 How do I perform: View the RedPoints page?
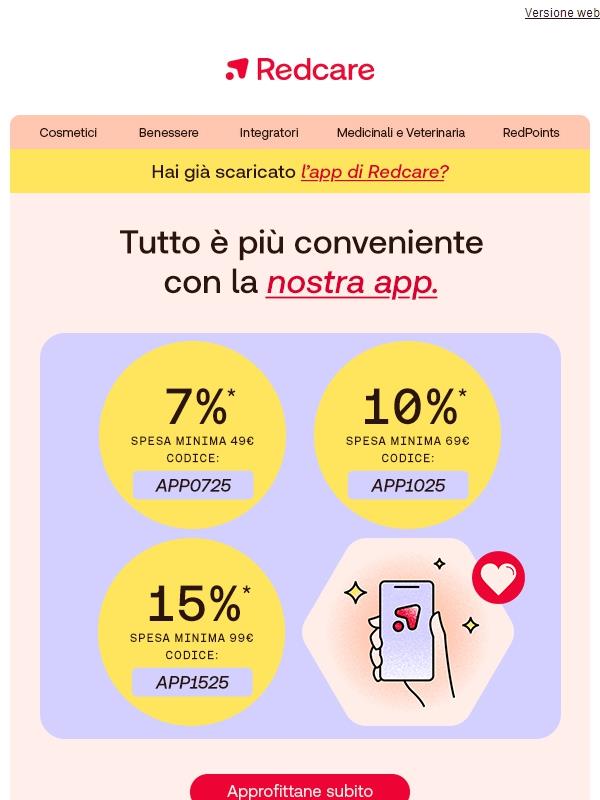[531, 132]
